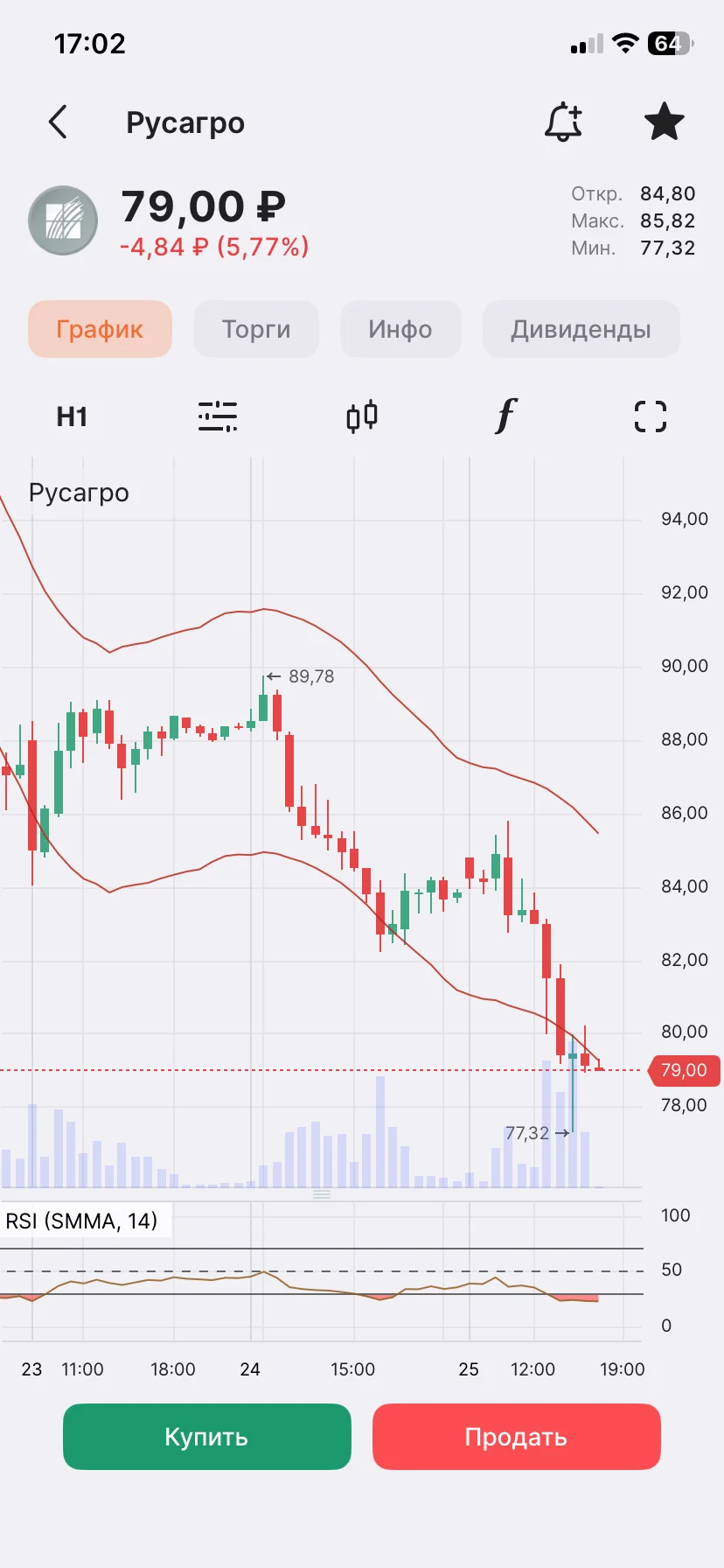
Task: Tap the RSI (SMMA, 14) indicator label
Action: coord(82,1221)
